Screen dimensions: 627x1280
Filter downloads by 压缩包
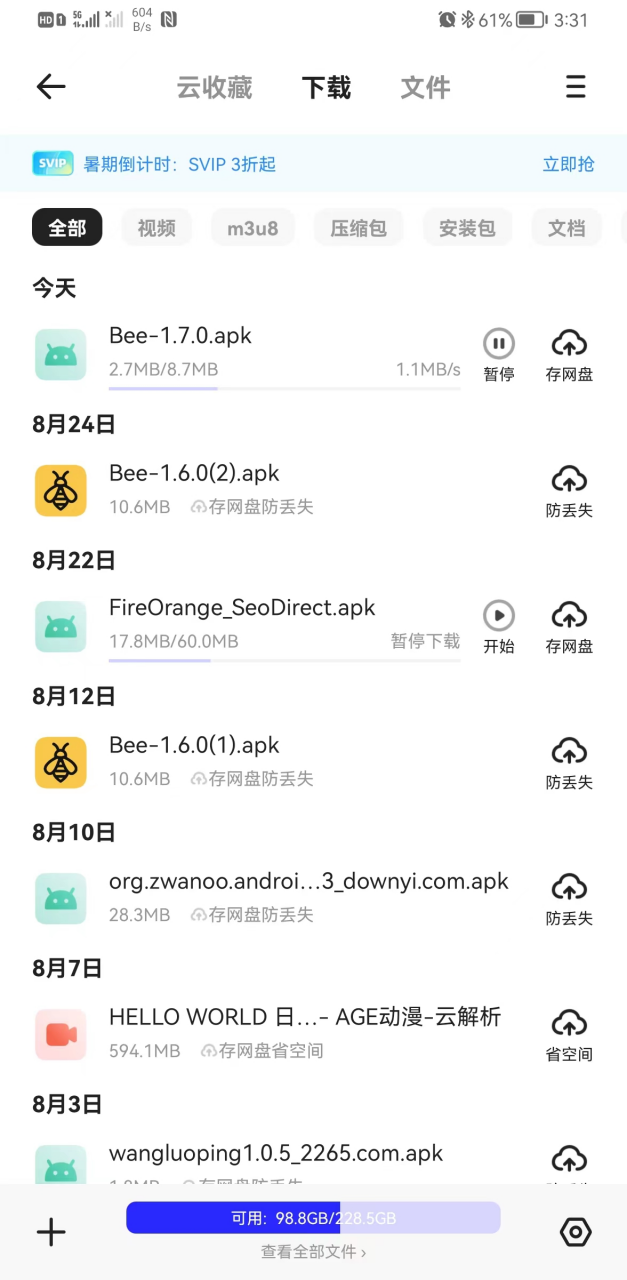358,228
